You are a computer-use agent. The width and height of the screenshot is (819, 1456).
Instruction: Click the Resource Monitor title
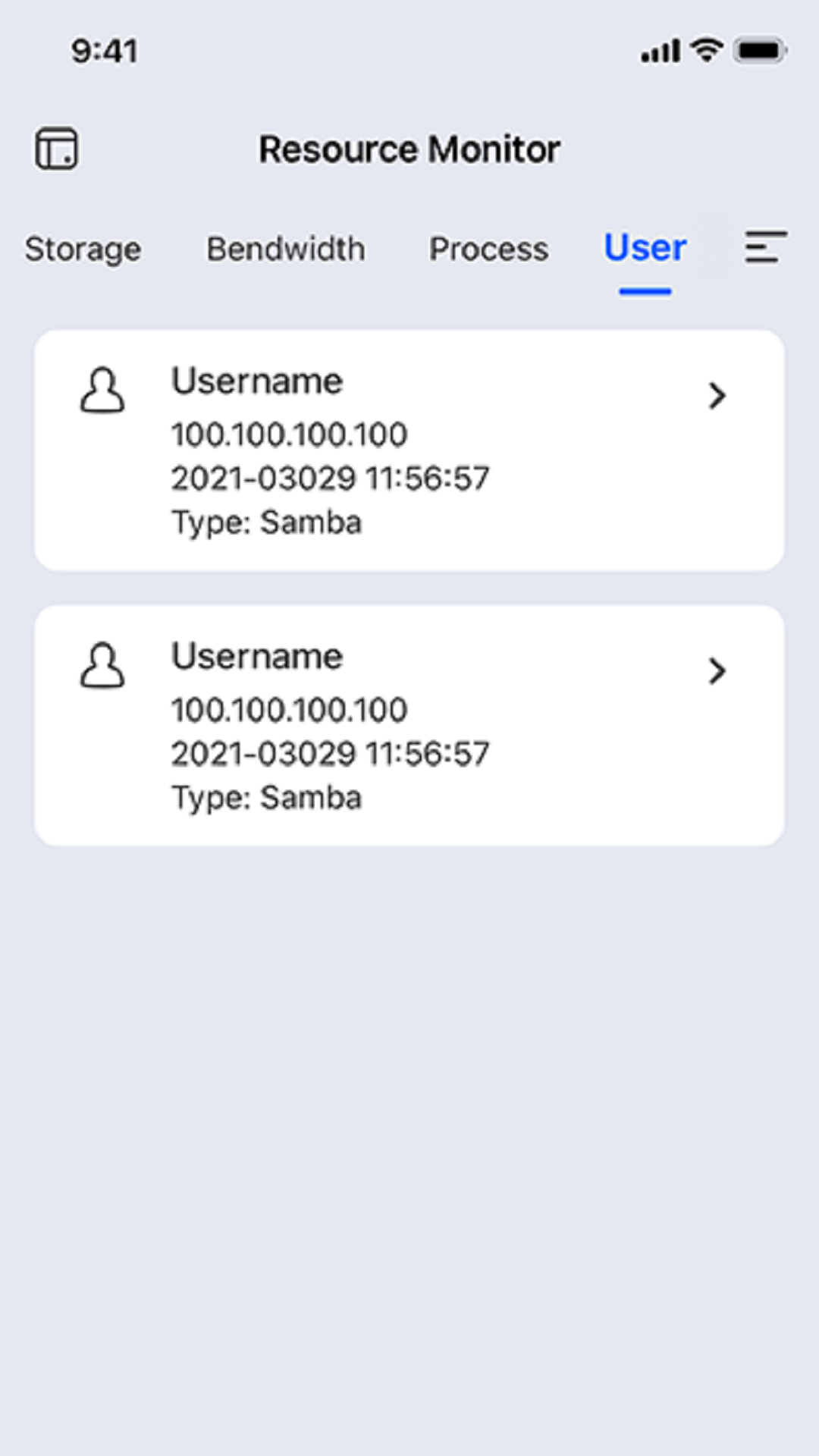[x=409, y=149]
